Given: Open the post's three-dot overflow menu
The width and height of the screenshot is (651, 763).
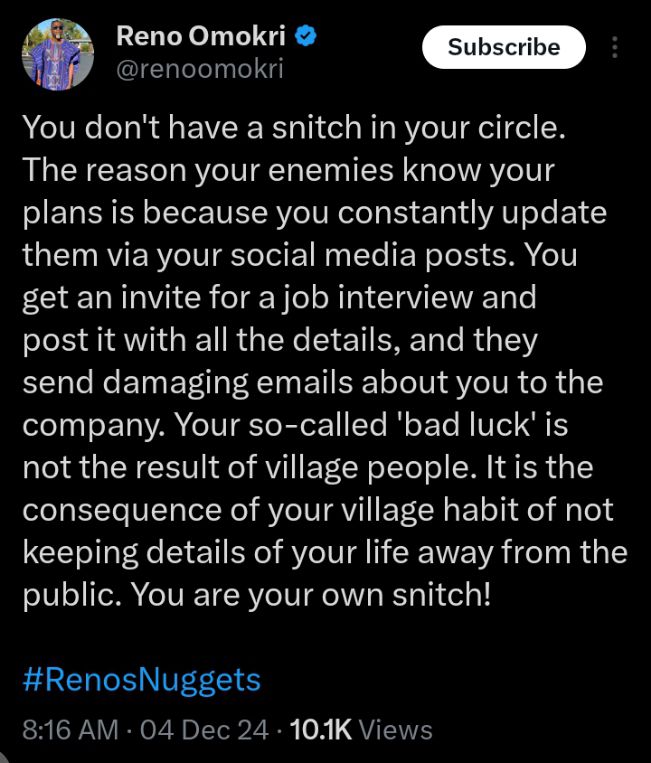Looking at the screenshot, I should point(615,48).
